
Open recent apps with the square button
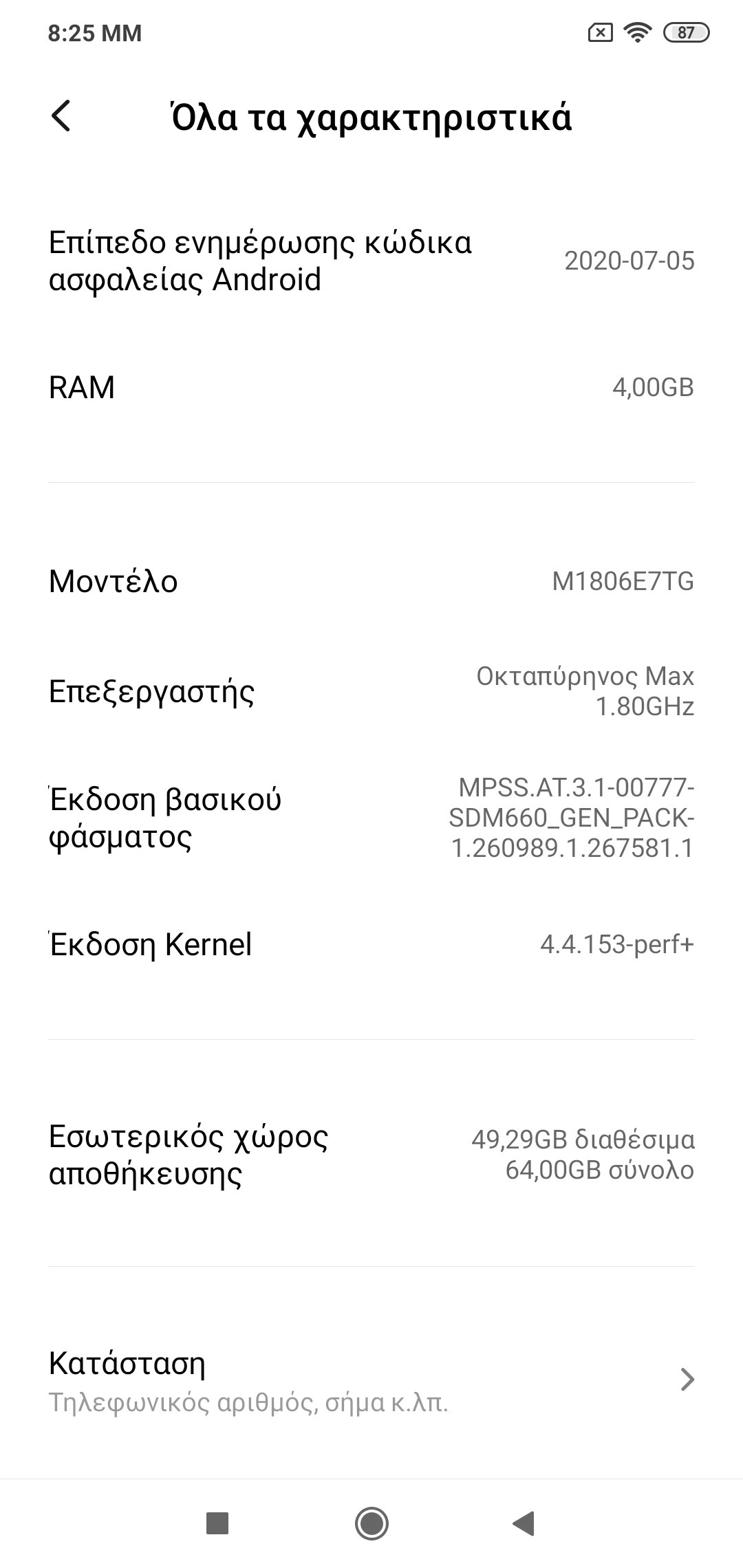click(217, 1523)
